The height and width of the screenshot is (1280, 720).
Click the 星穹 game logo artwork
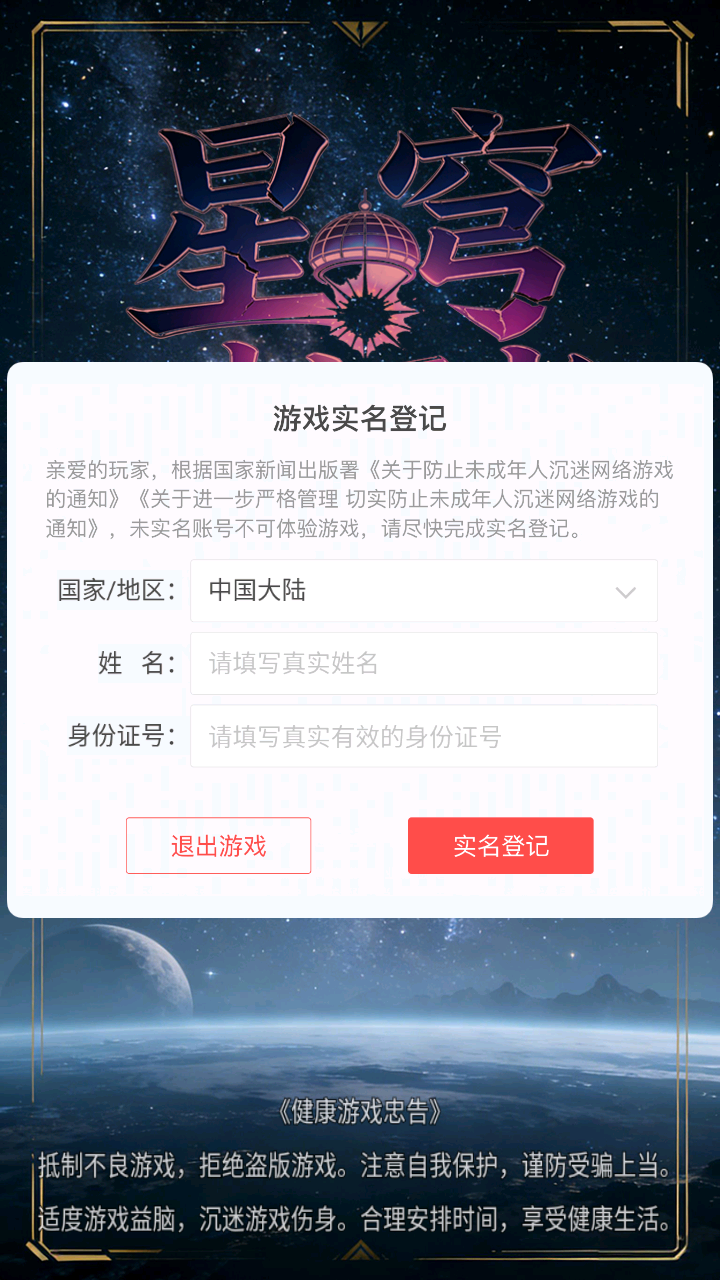(360, 230)
